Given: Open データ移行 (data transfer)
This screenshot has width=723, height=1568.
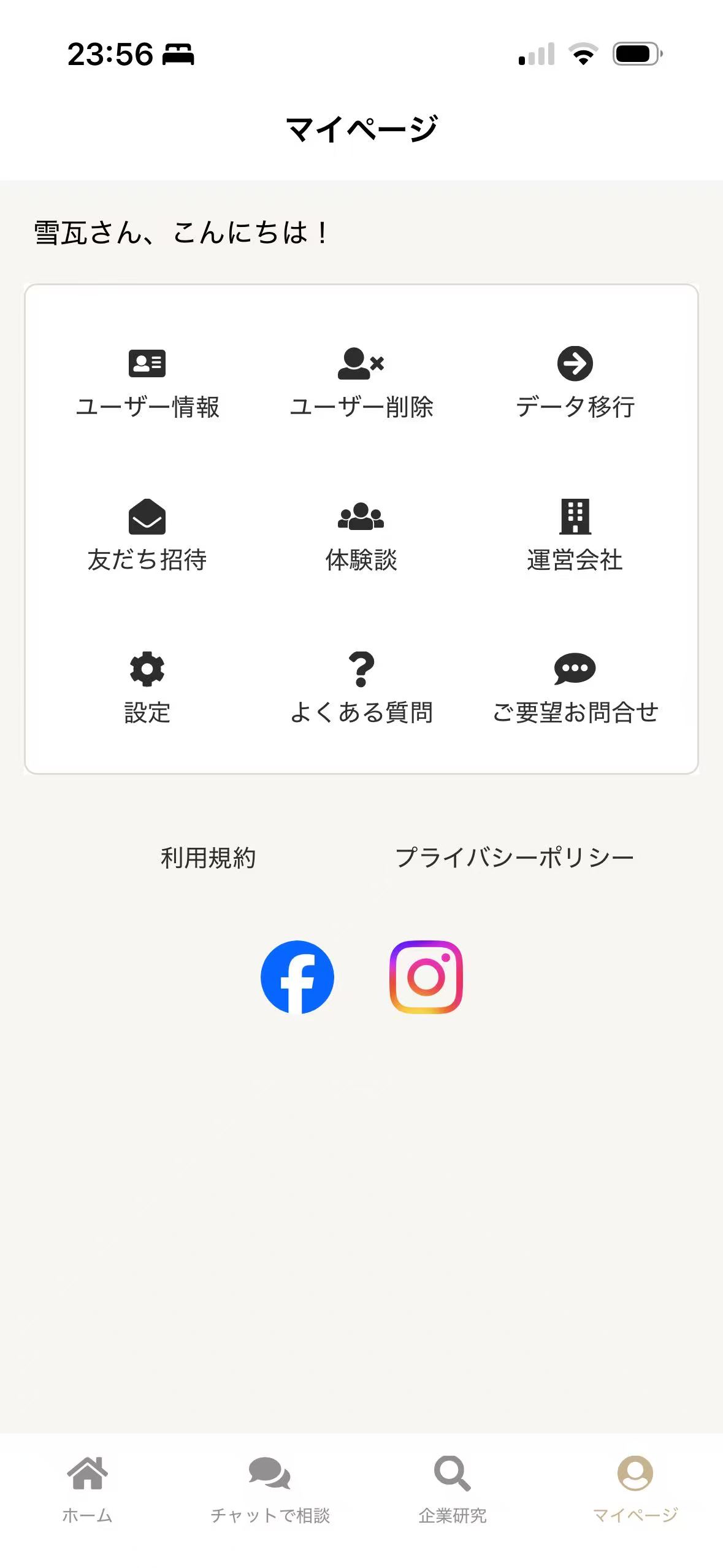Looking at the screenshot, I should pos(575,383).
